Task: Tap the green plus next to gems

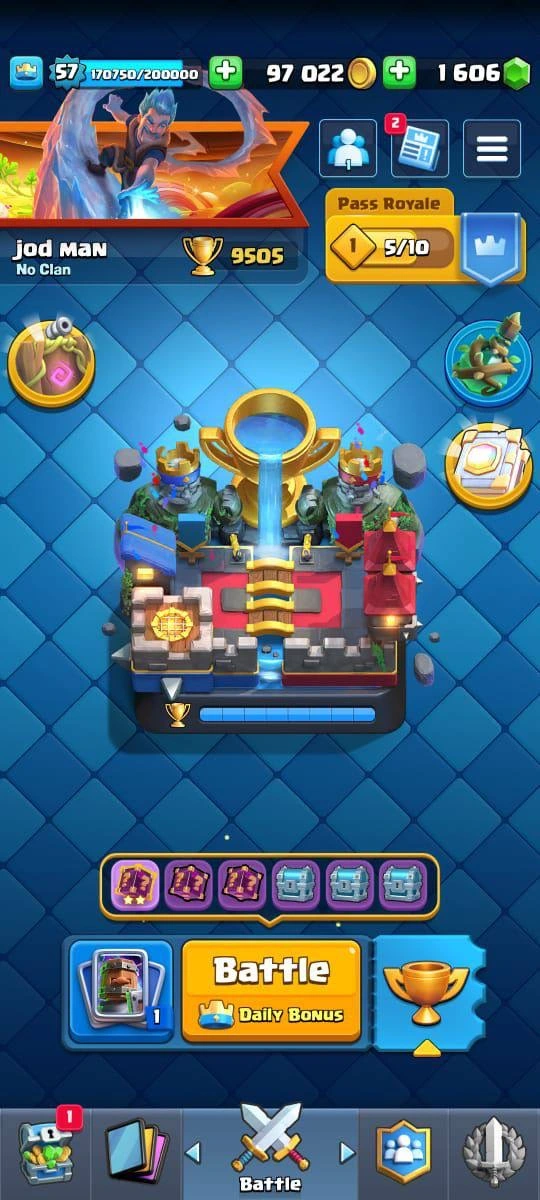Action: pos(399,73)
